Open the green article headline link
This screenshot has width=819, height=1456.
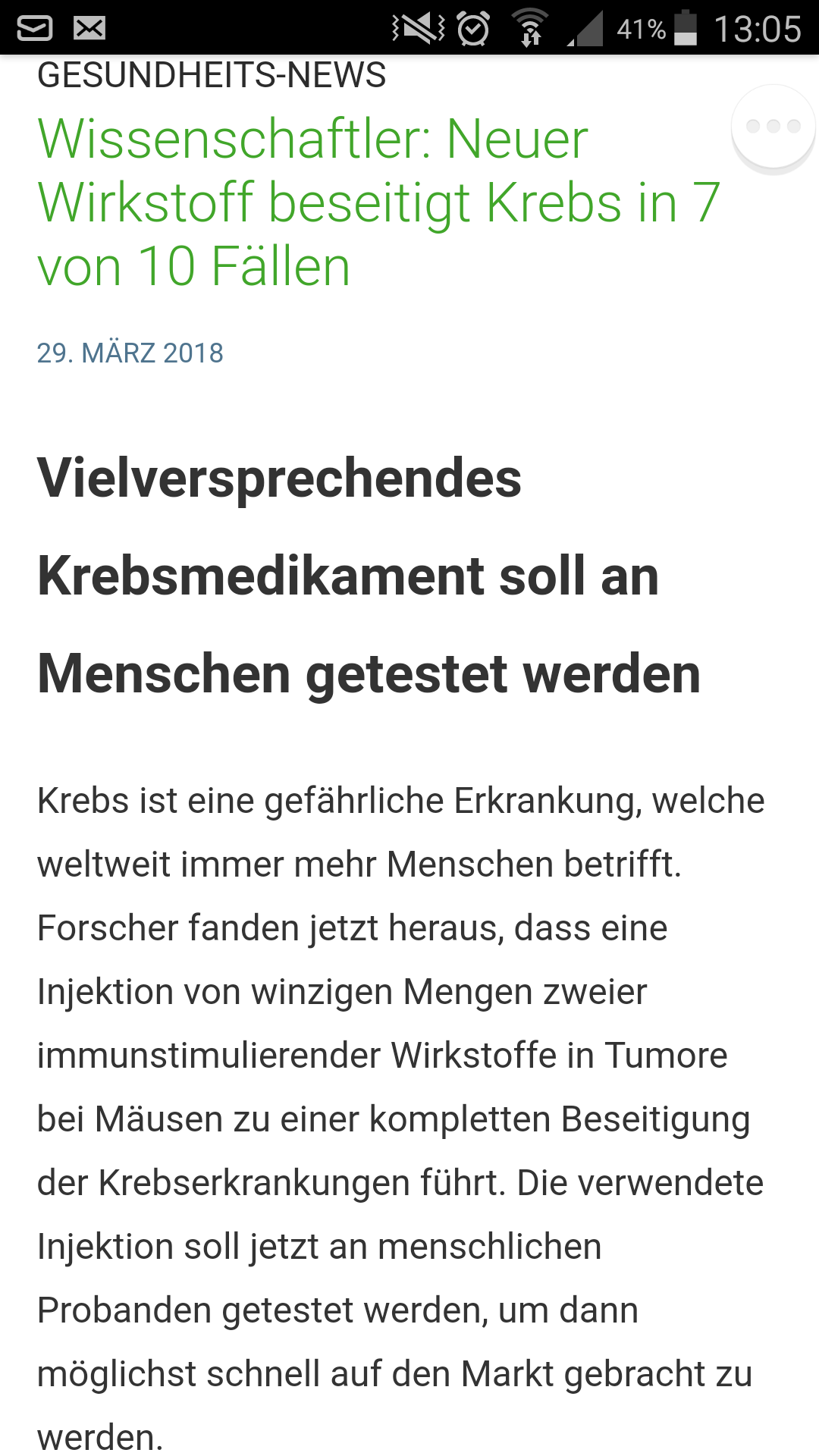pos(379,202)
